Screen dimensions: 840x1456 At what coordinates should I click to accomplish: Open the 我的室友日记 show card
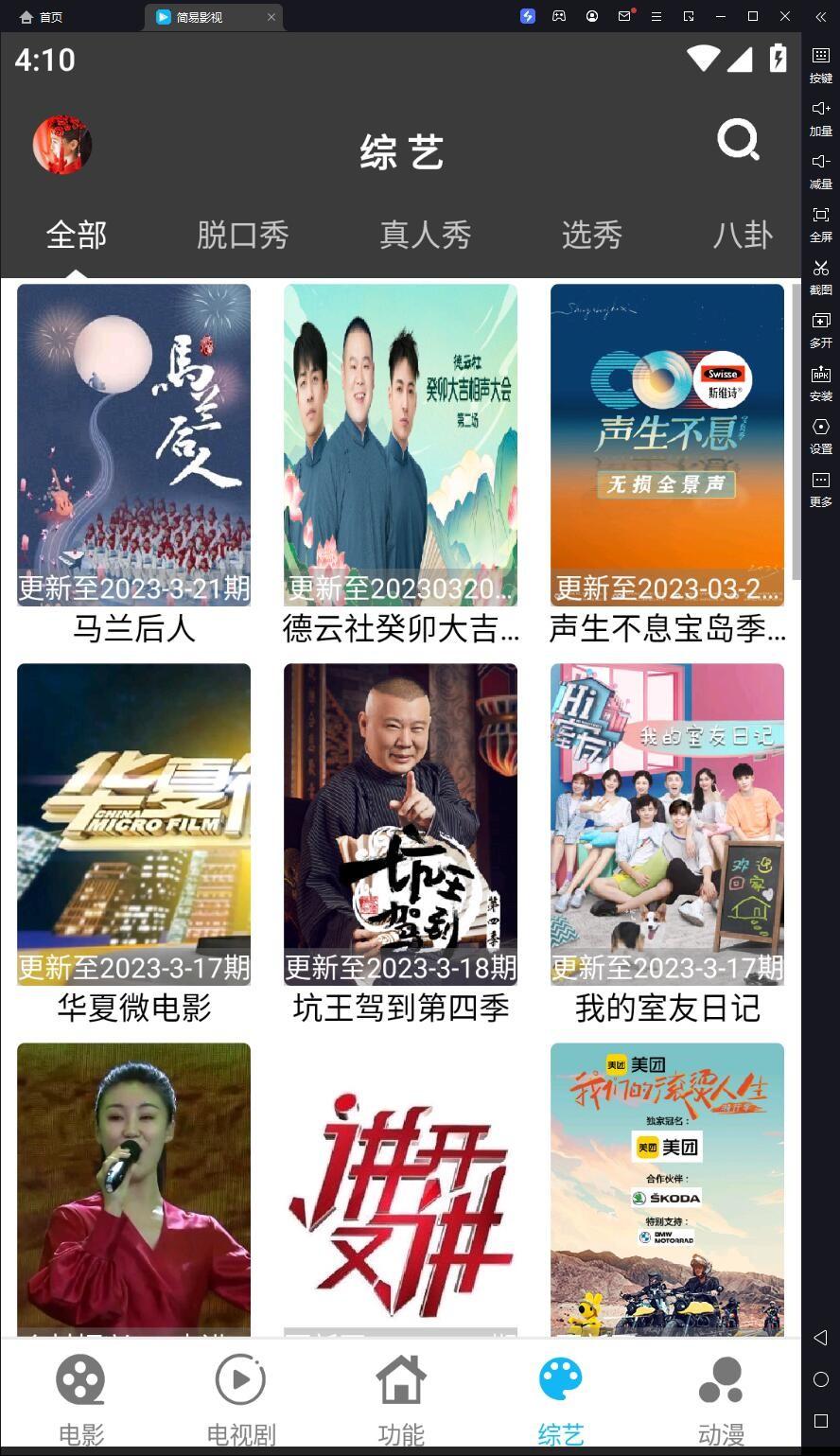(x=667, y=824)
